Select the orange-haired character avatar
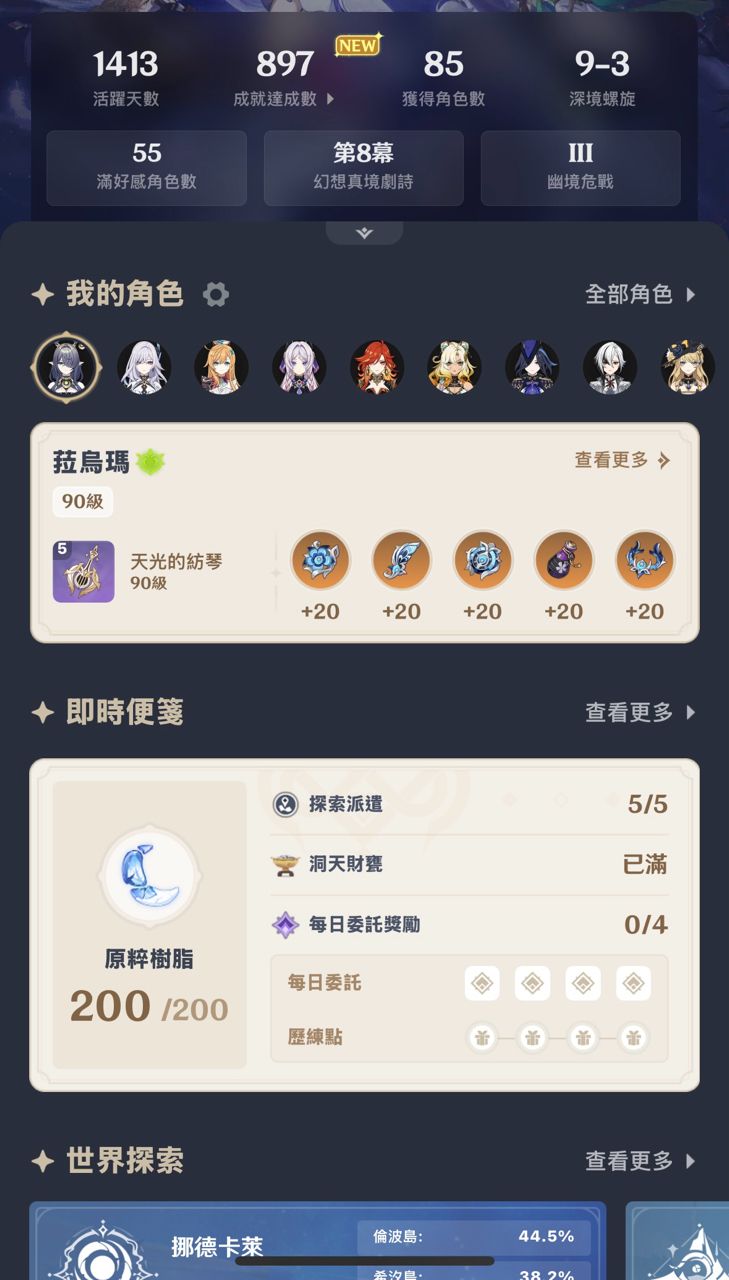The height and width of the screenshot is (1280, 729). (221, 367)
